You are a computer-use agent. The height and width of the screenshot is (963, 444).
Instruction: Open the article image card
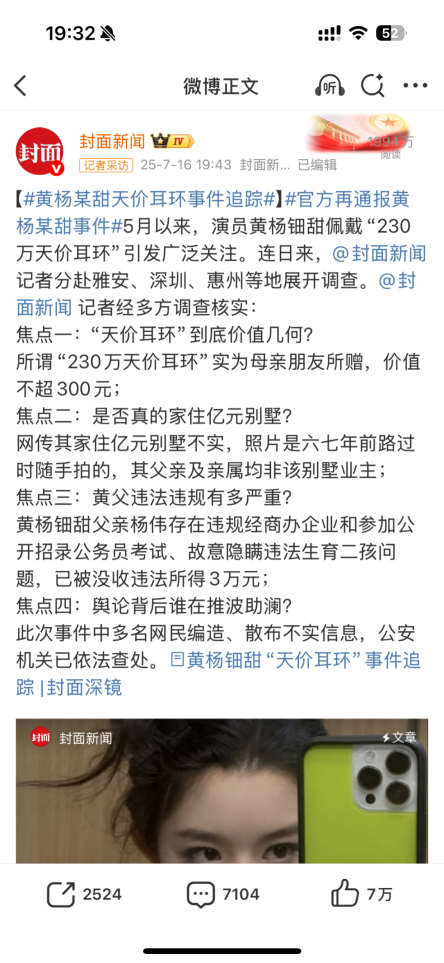[222, 791]
